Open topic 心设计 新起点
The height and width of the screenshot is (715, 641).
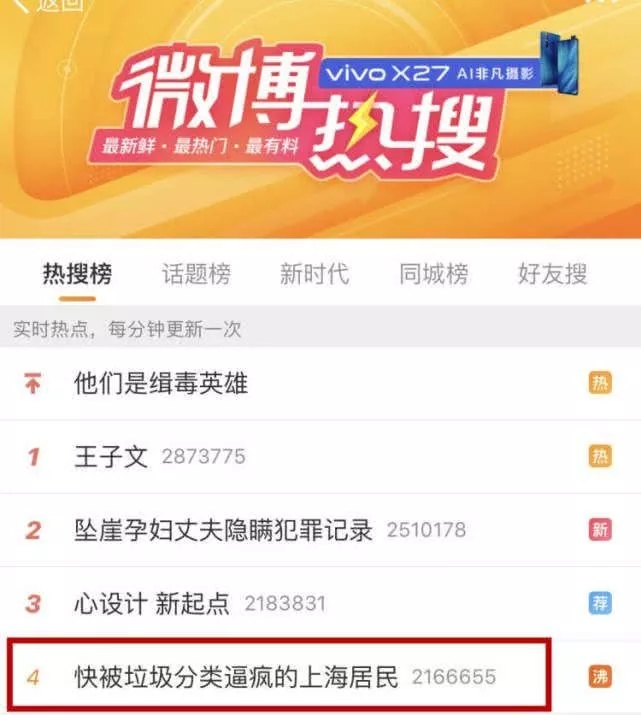click(x=152, y=603)
